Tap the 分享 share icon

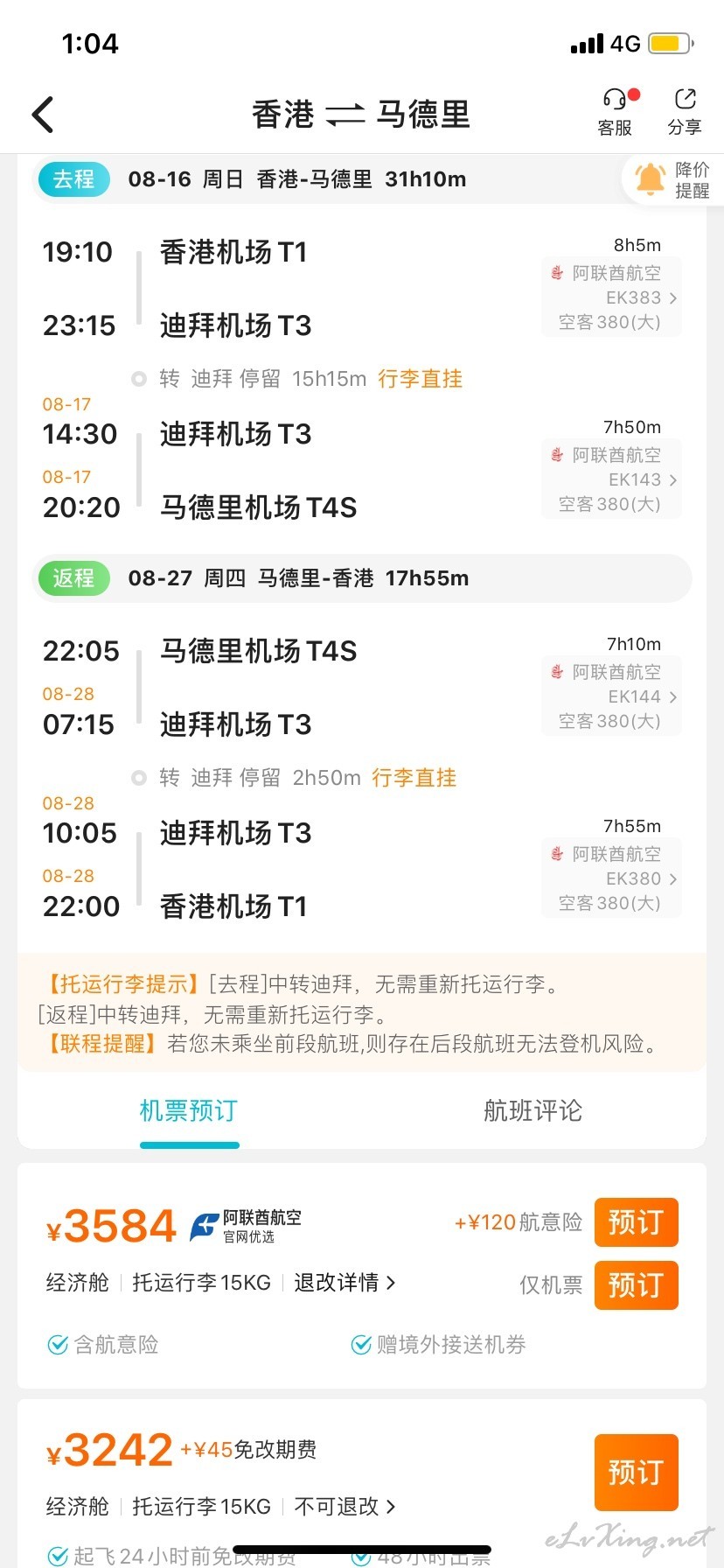[x=685, y=113]
